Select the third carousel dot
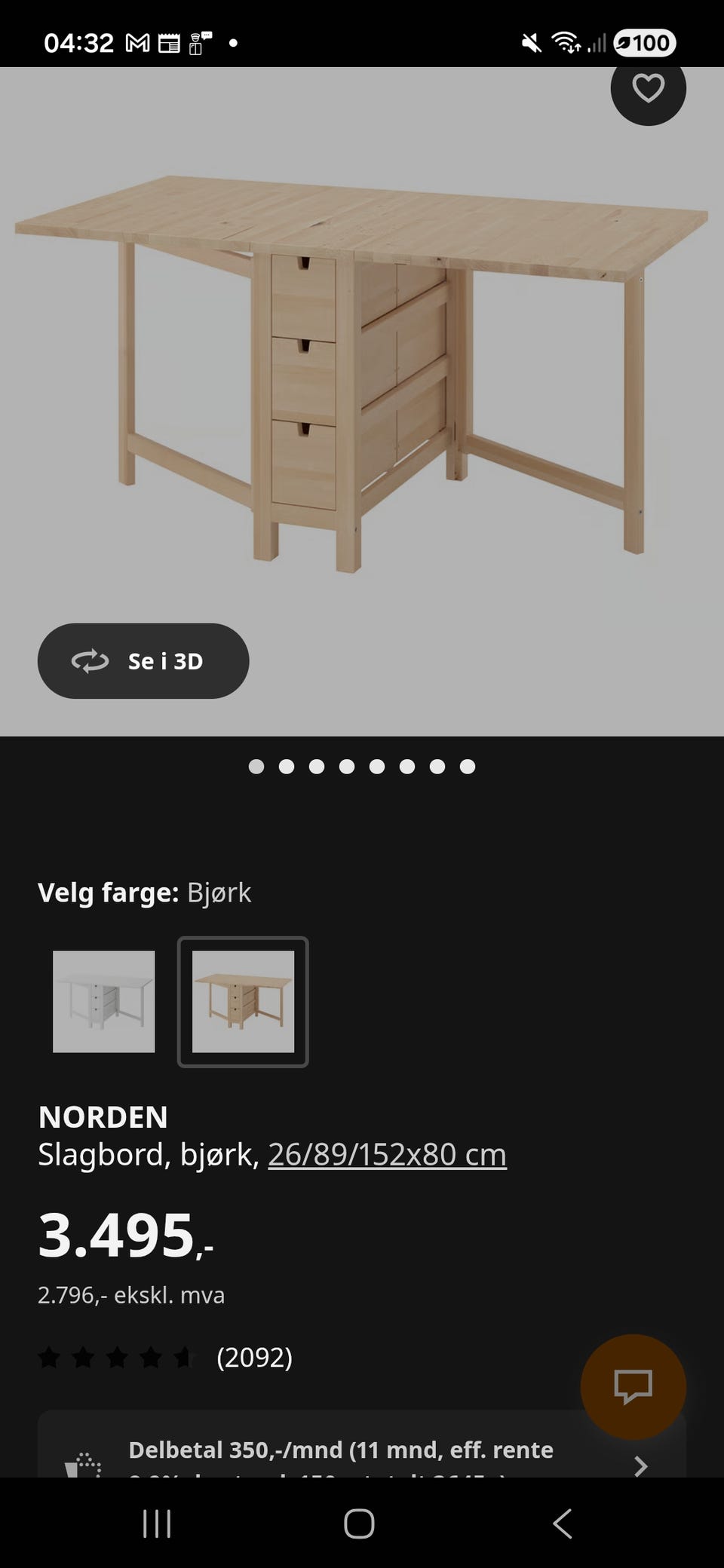The width and height of the screenshot is (724, 1568). [317, 767]
